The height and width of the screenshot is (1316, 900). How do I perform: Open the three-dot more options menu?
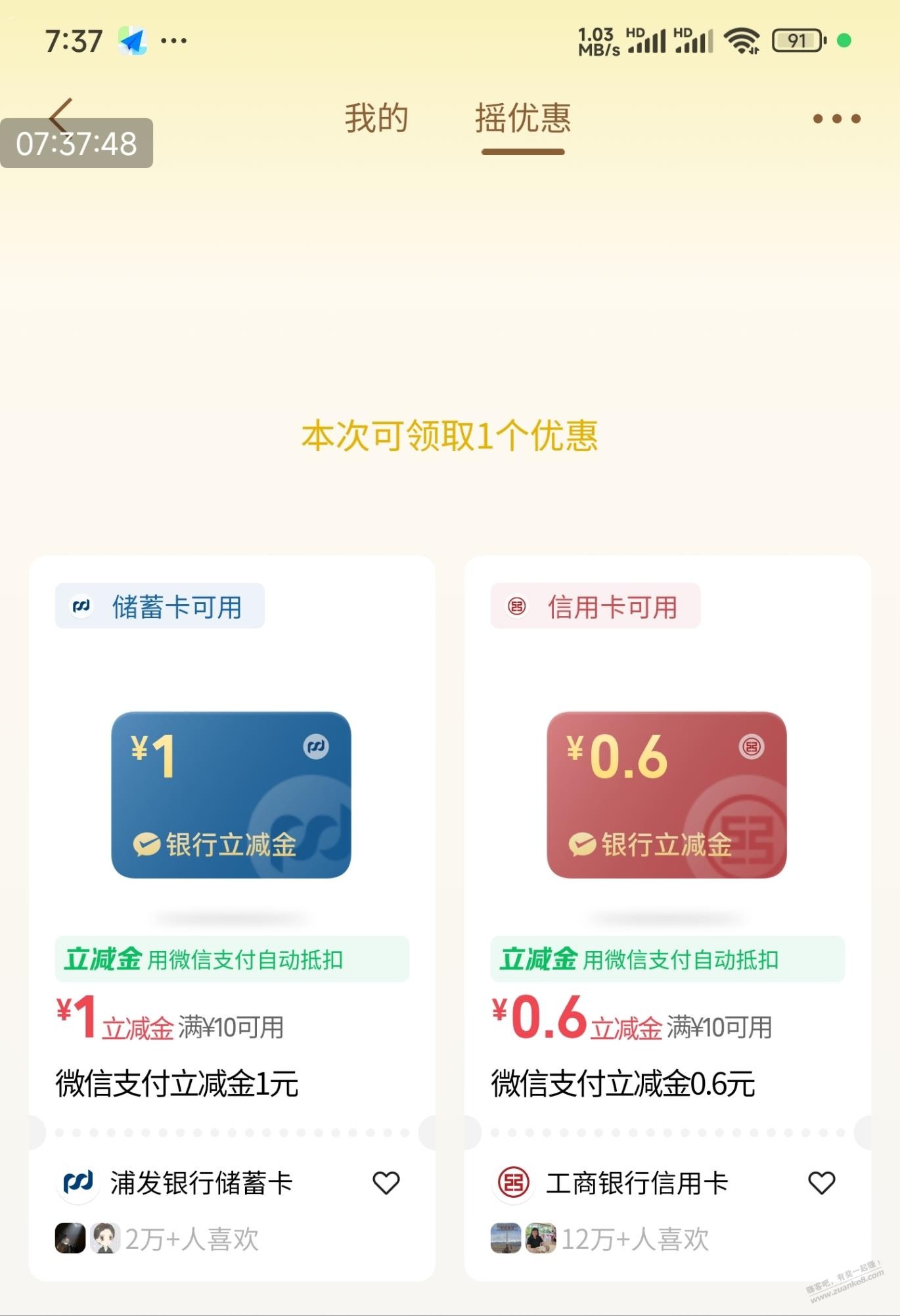[x=836, y=119]
